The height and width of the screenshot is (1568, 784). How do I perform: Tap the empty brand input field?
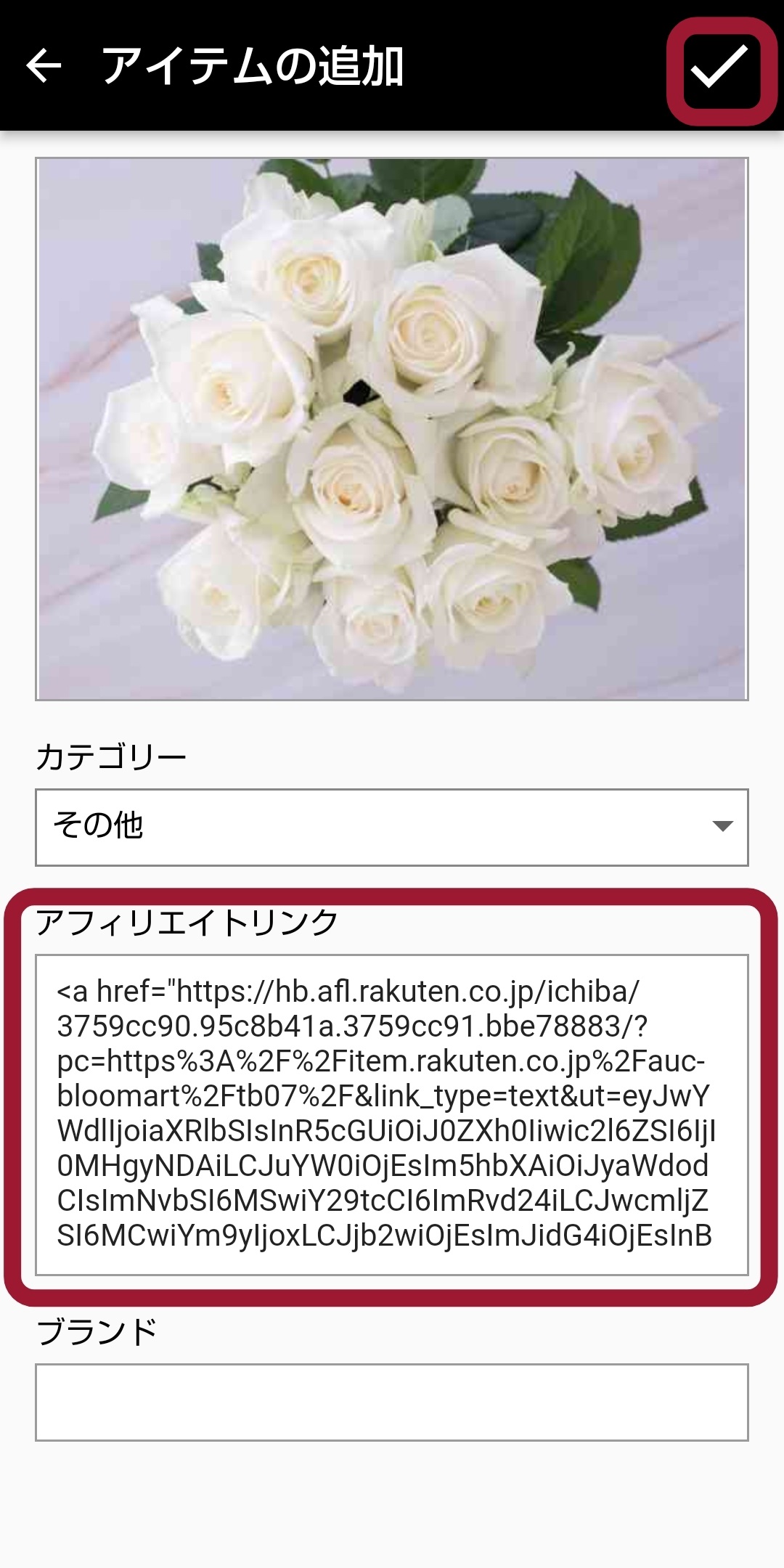[392, 1402]
